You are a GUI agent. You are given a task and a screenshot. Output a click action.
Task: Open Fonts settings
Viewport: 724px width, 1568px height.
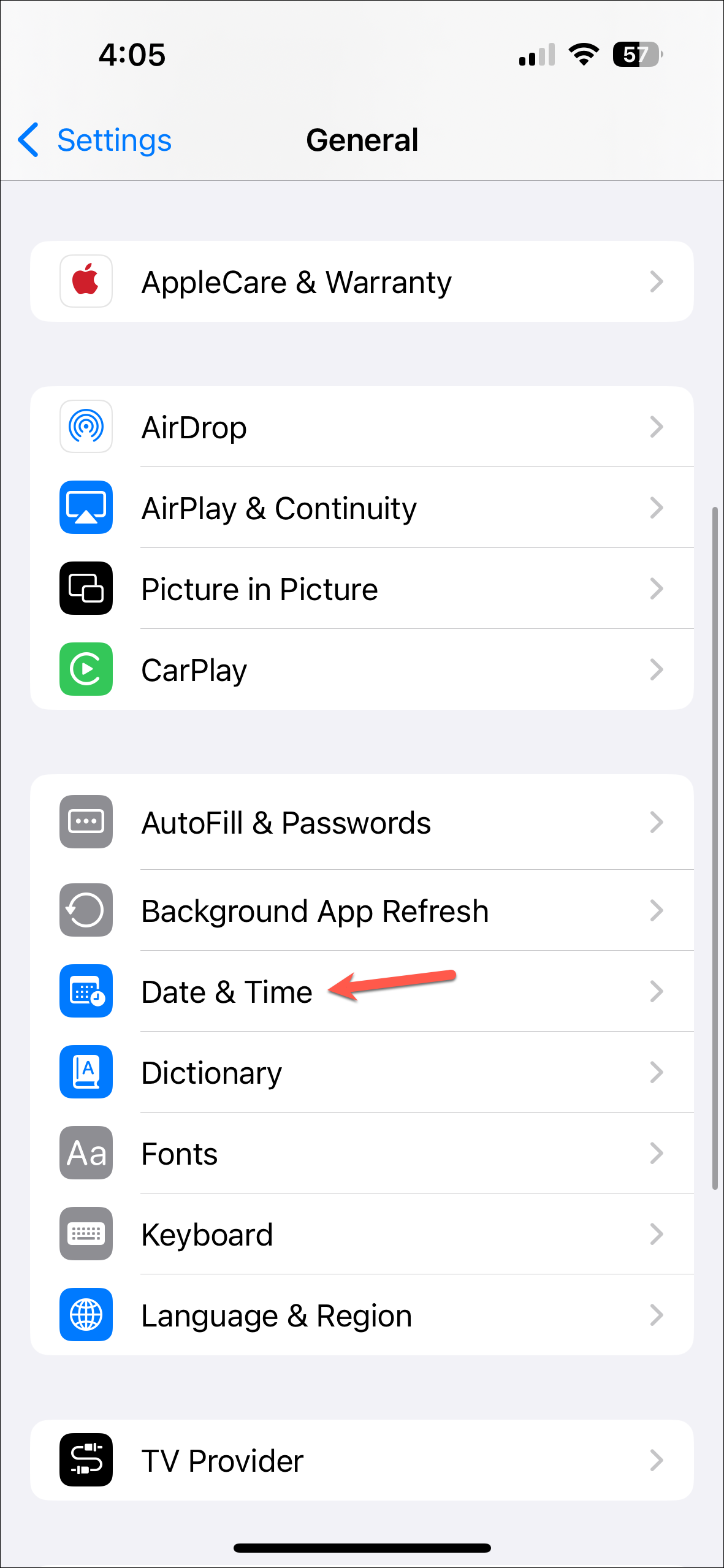(x=362, y=1154)
